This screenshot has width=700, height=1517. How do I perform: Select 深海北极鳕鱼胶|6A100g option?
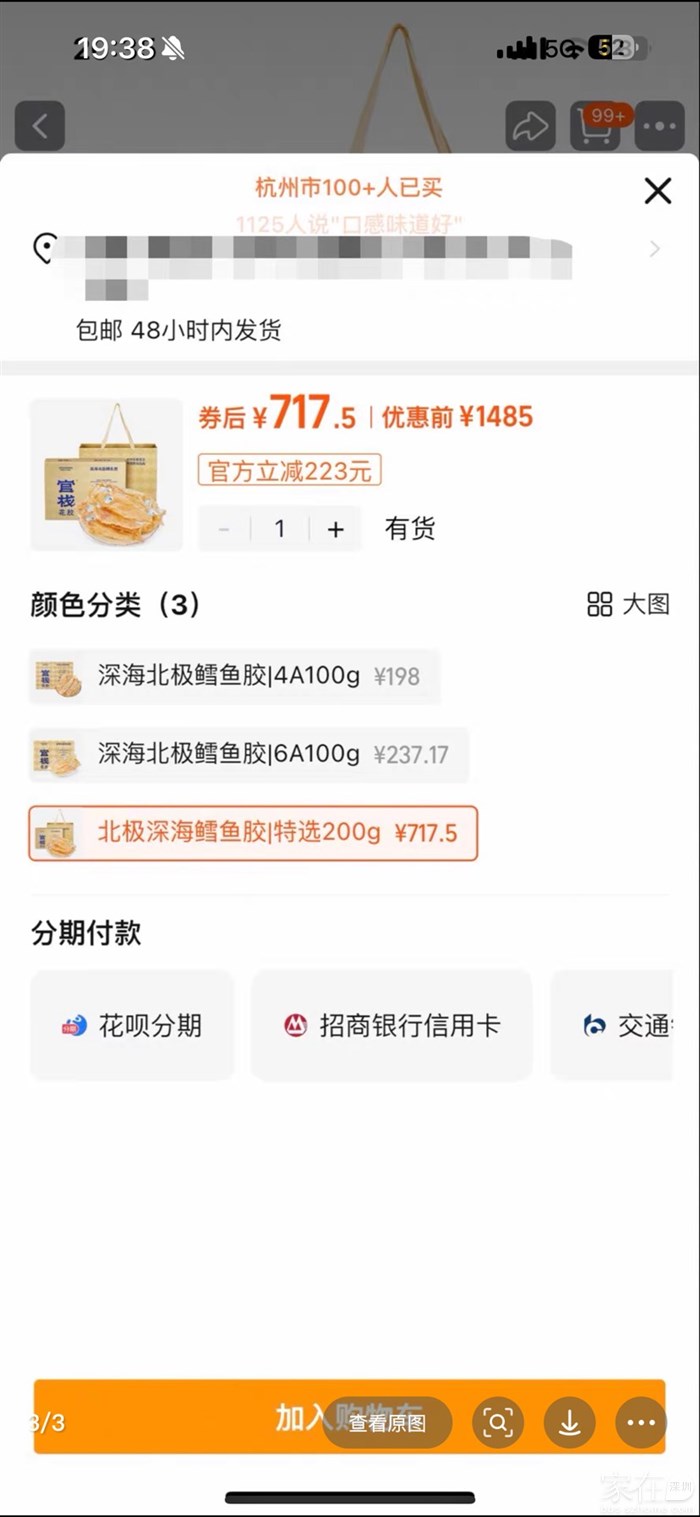tap(248, 754)
